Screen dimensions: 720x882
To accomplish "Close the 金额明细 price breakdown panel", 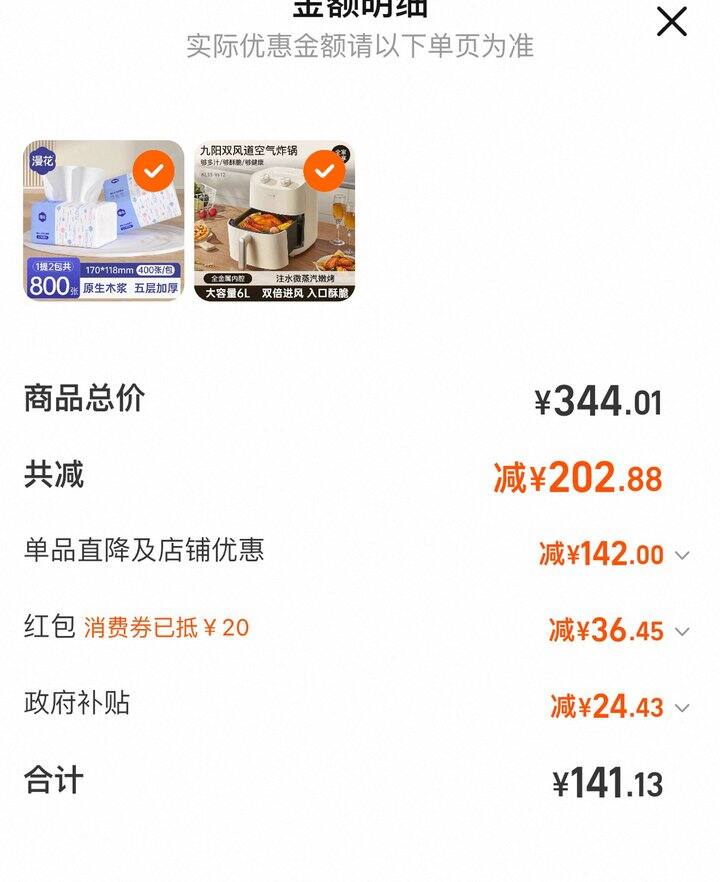I will coord(671,21).
